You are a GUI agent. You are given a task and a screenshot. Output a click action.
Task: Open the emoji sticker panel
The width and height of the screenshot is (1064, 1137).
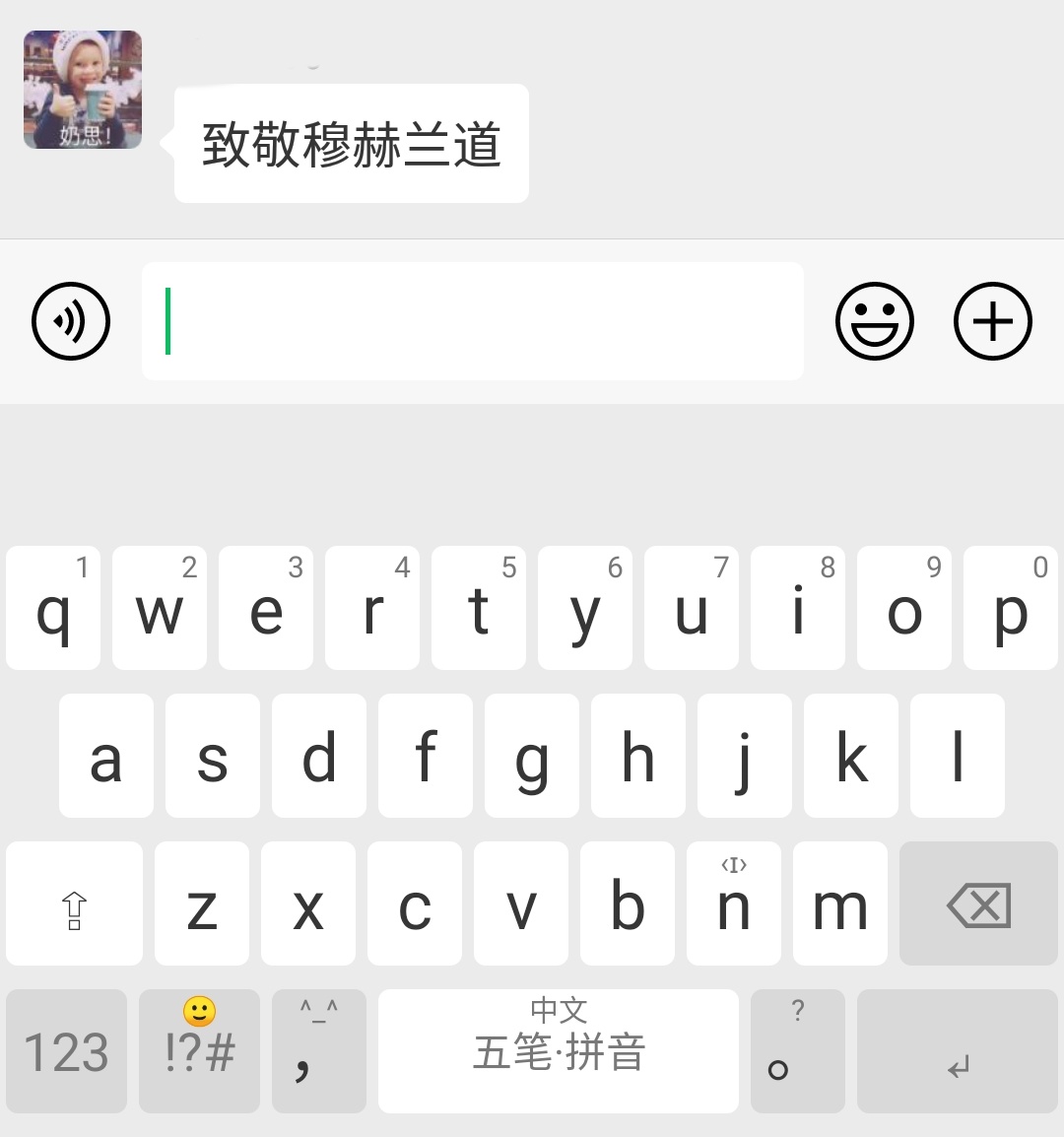point(874,321)
